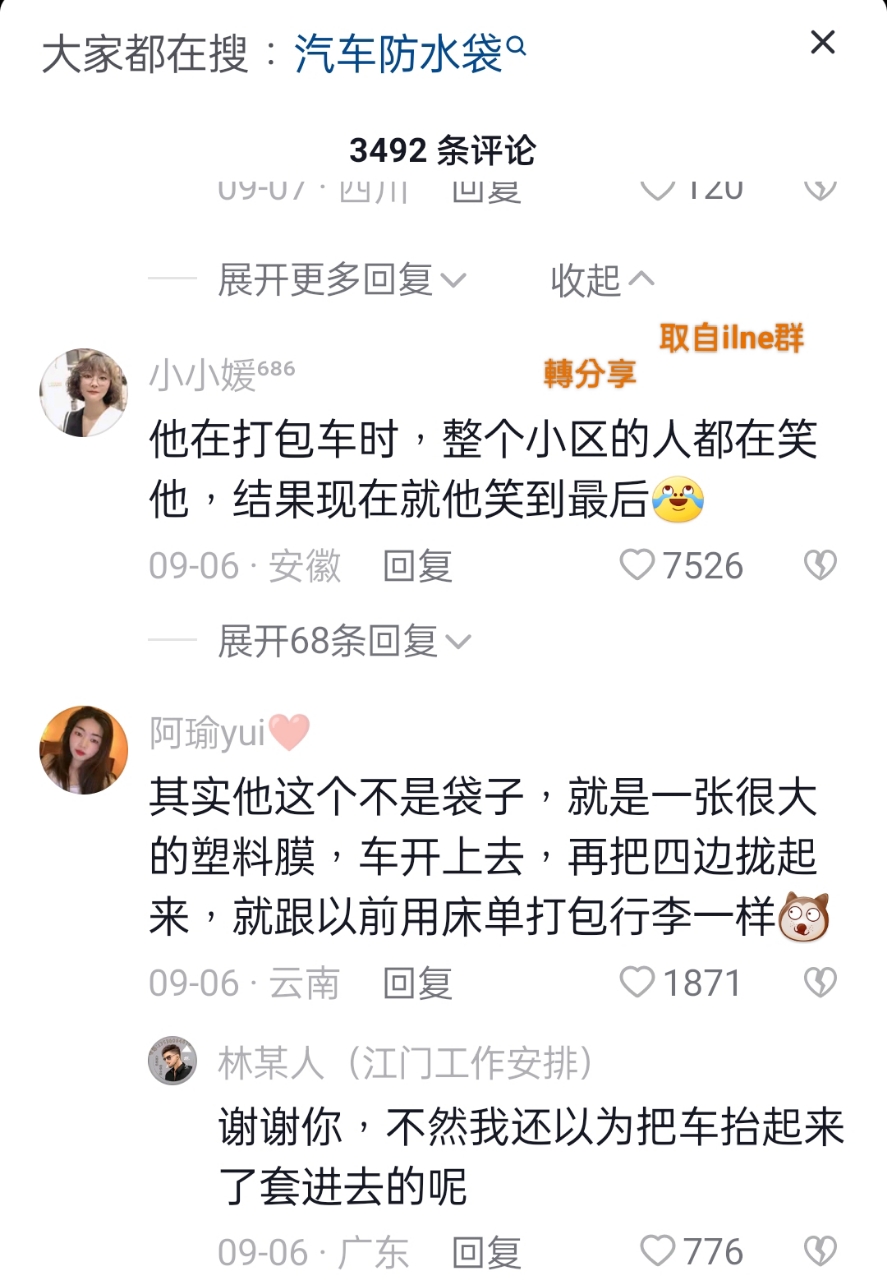Reply to 林某人's comment

click(486, 1252)
